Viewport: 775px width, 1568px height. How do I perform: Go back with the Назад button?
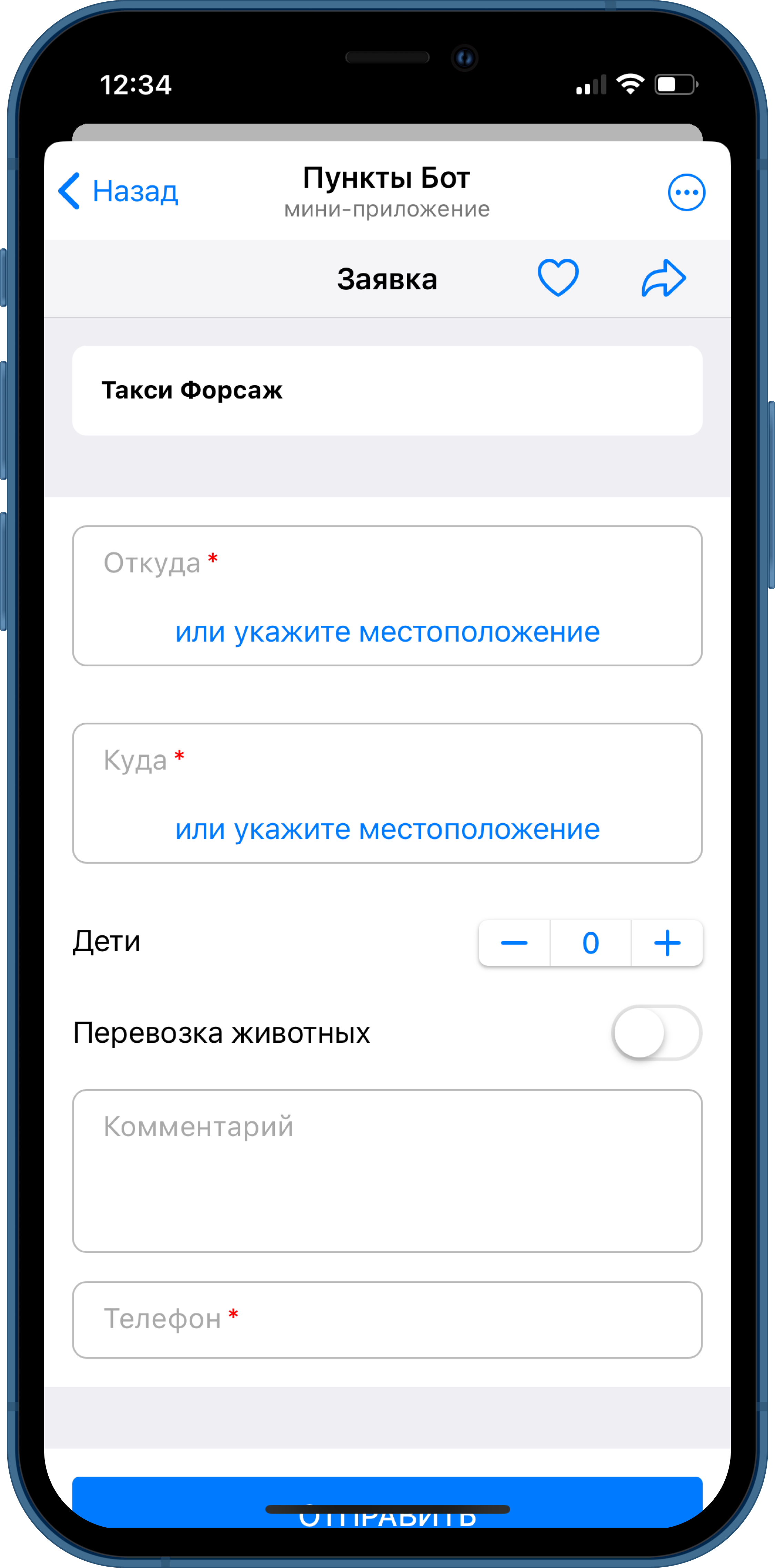click(x=118, y=191)
